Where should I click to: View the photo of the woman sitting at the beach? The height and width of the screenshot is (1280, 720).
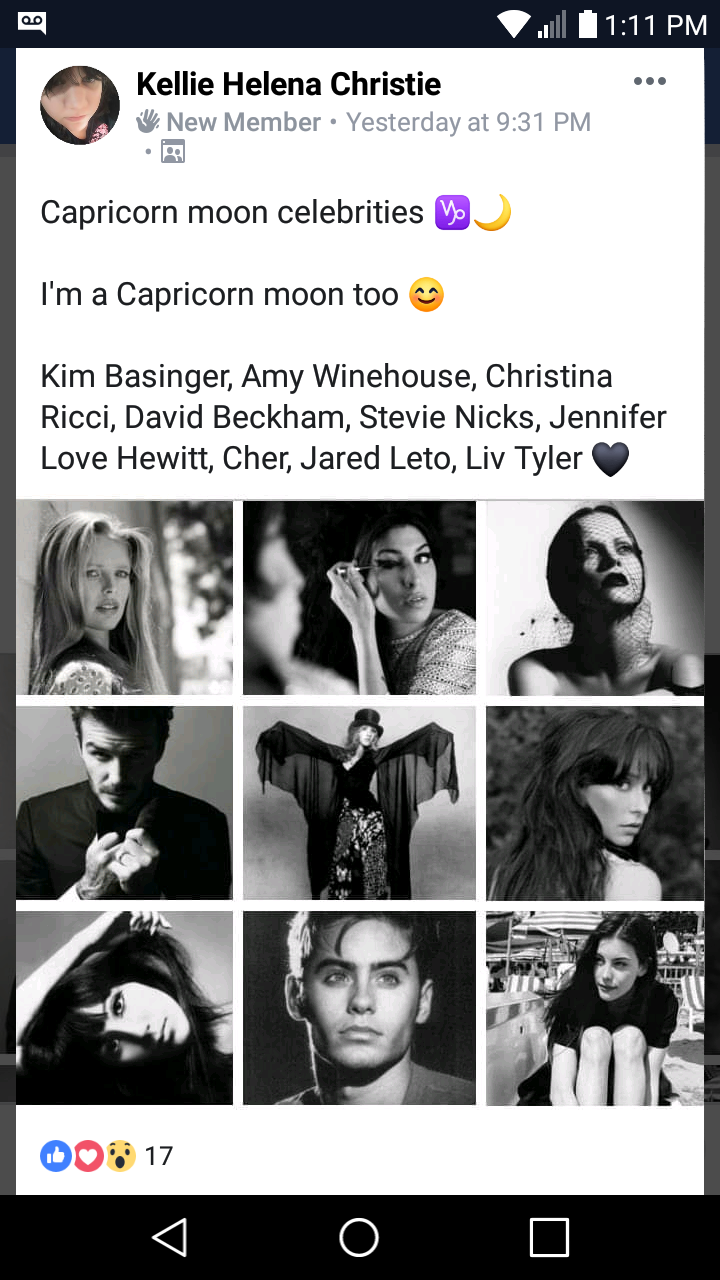pyautogui.click(x=595, y=1007)
